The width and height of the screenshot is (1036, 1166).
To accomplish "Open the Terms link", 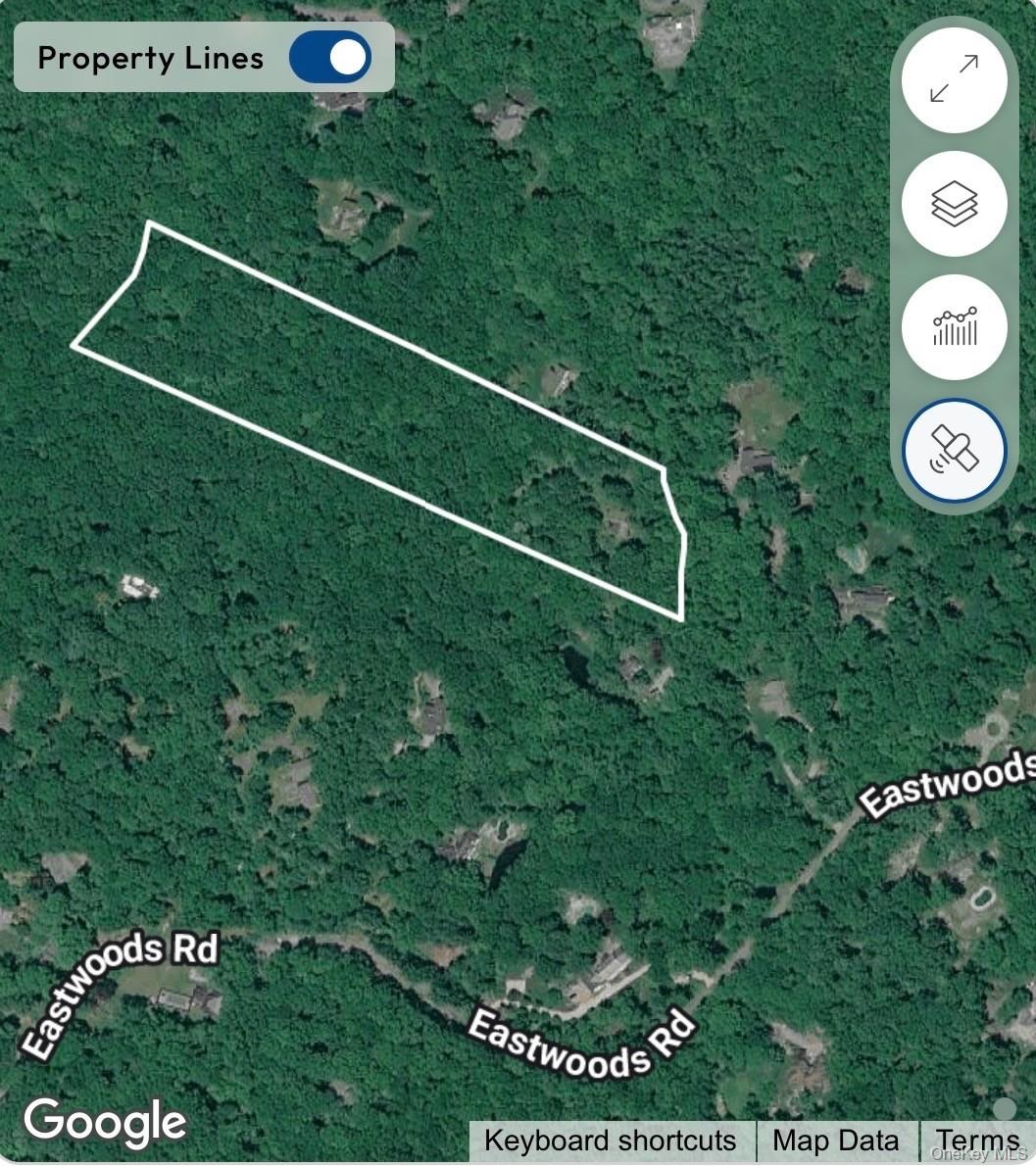I will [976, 1141].
